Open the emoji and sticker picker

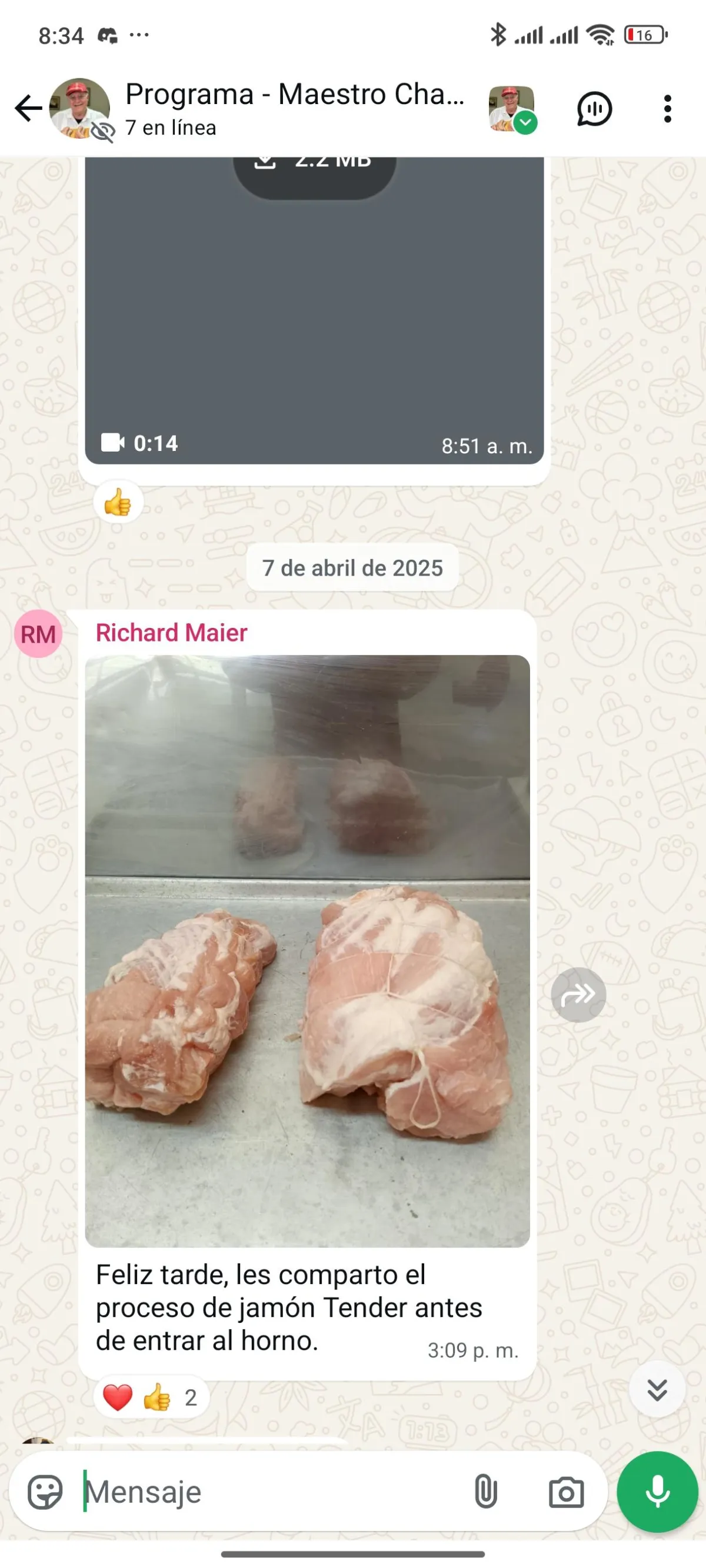(x=45, y=1492)
